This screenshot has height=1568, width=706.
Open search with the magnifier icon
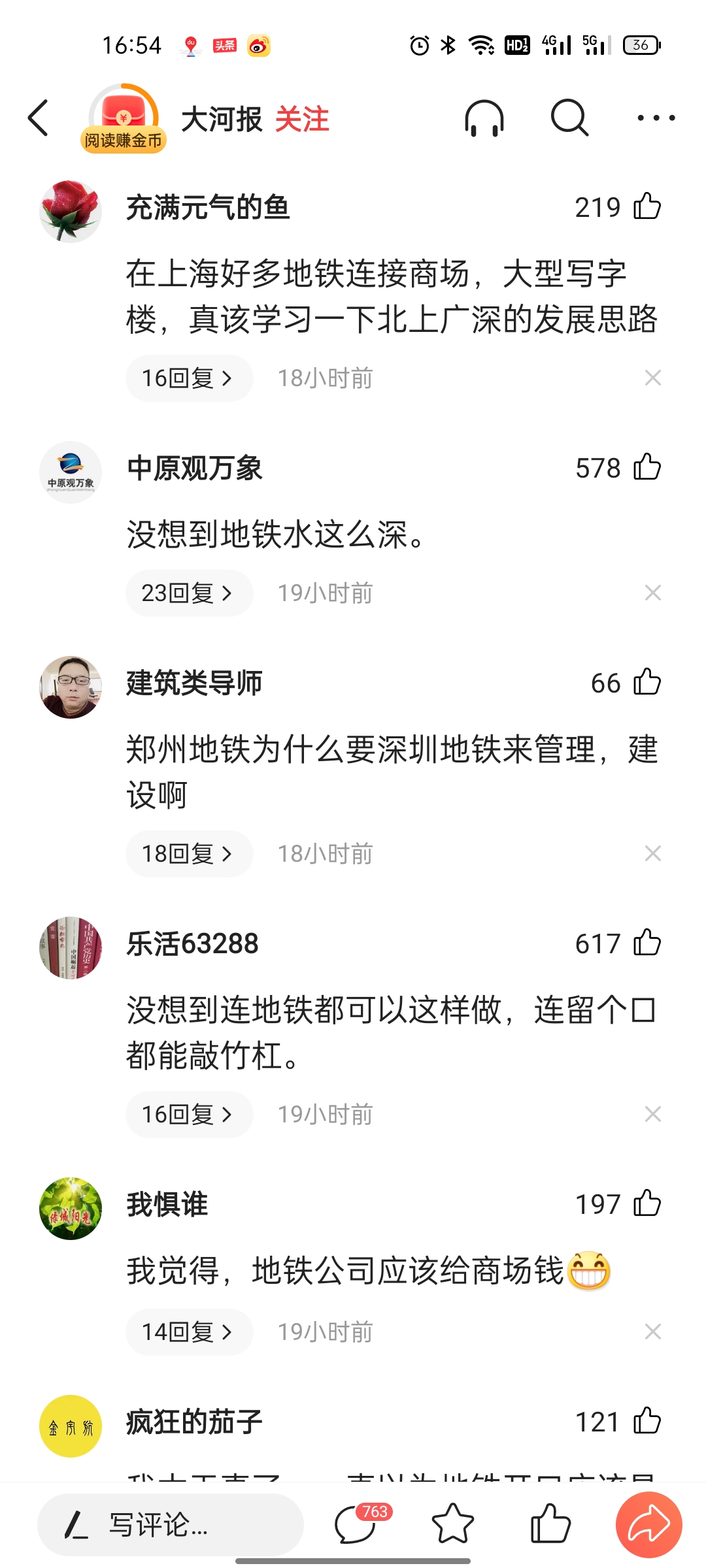[x=569, y=118]
